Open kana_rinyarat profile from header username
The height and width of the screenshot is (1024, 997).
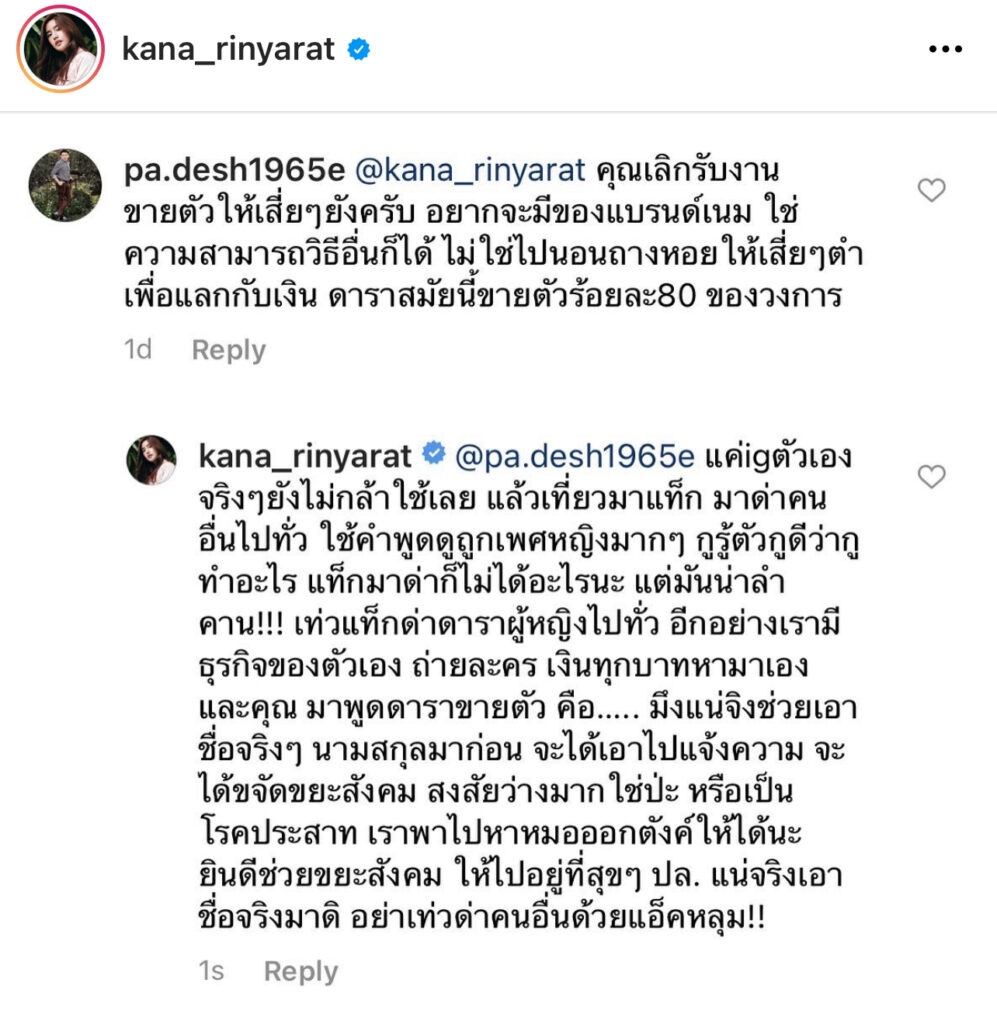[x=228, y=49]
